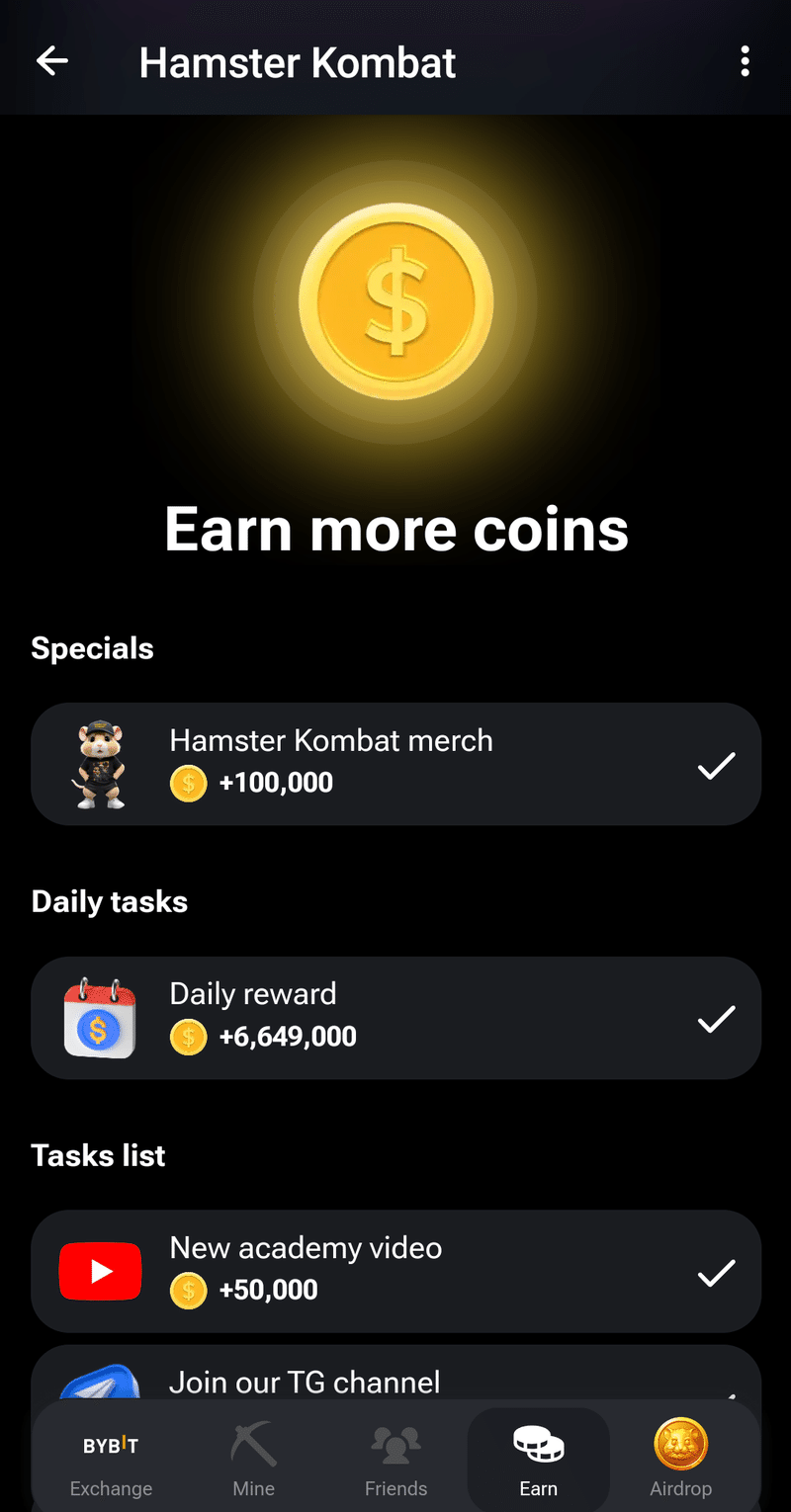Select the New academy video task
The height and width of the screenshot is (1512, 791).
click(395, 1271)
